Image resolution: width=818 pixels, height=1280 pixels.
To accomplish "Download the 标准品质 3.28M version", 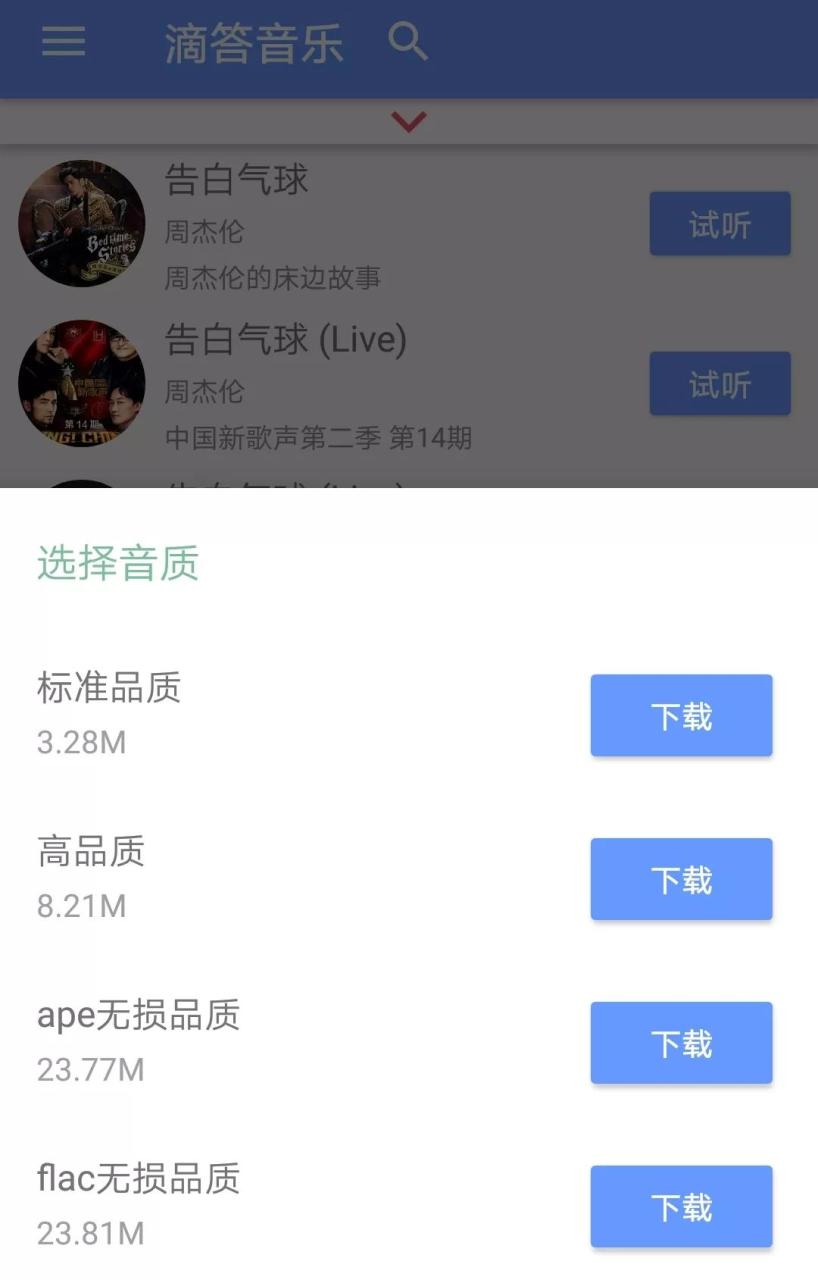I will [x=681, y=715].
